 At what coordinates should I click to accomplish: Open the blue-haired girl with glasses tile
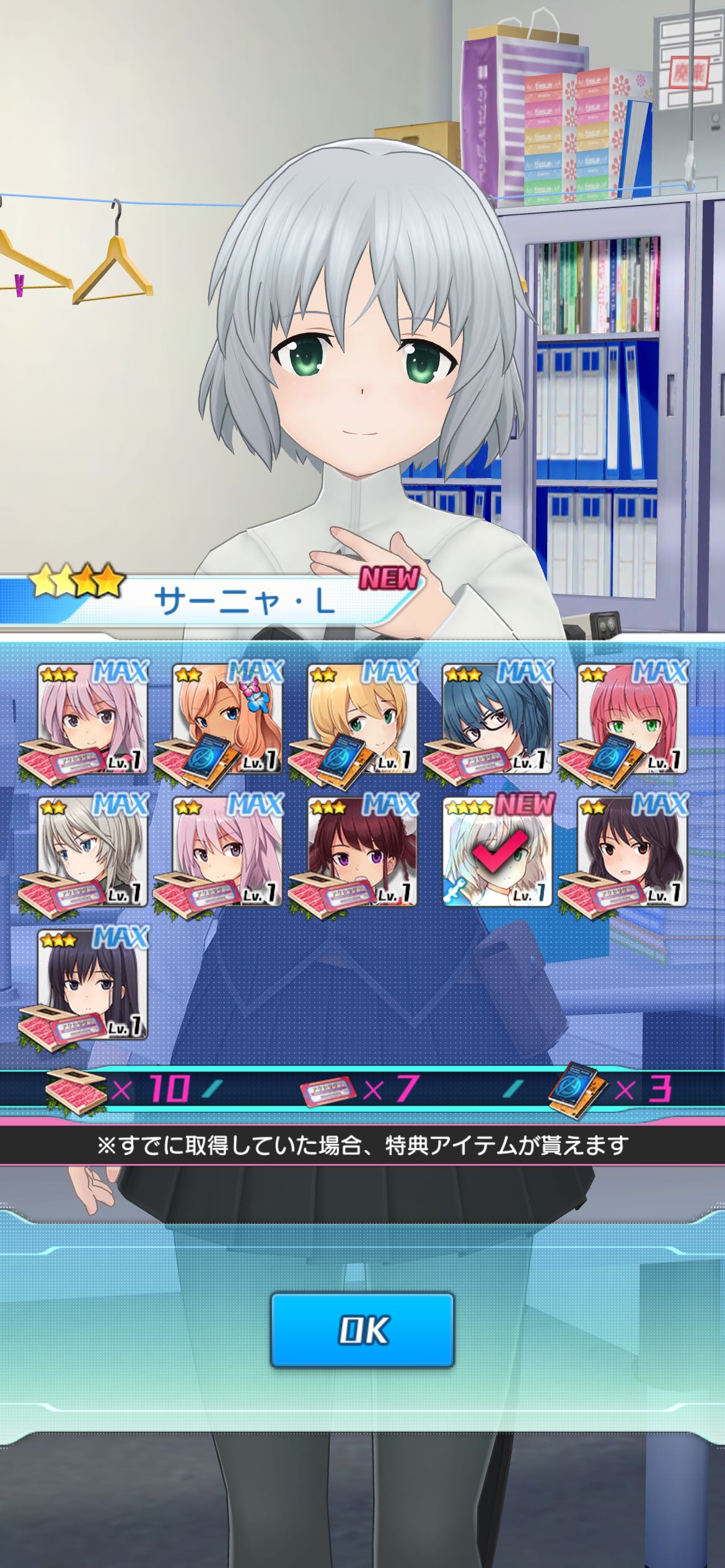pos(497,718)
